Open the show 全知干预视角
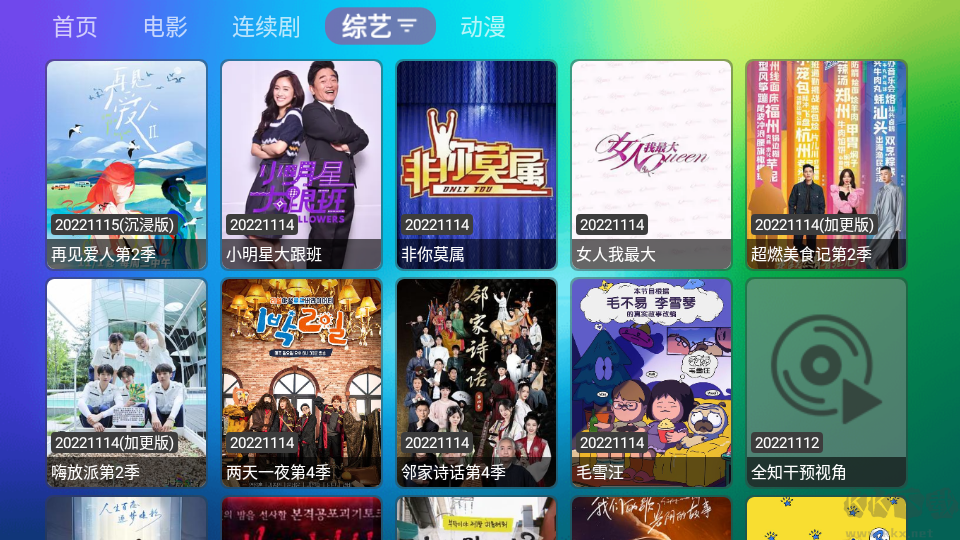This screenshot has width=960, height=540. coord(826,383)
